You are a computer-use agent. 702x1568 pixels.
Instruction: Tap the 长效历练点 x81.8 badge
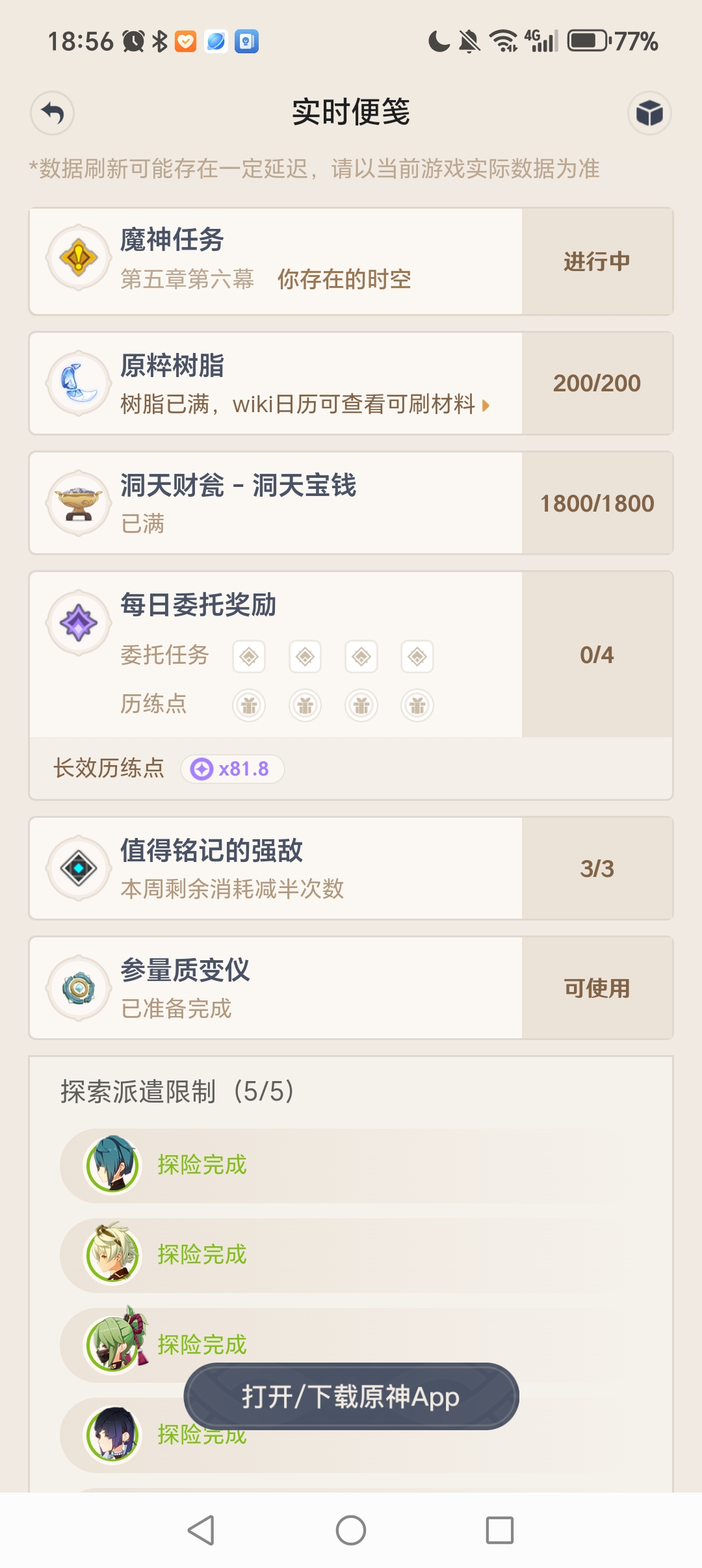tap(231, 769)
